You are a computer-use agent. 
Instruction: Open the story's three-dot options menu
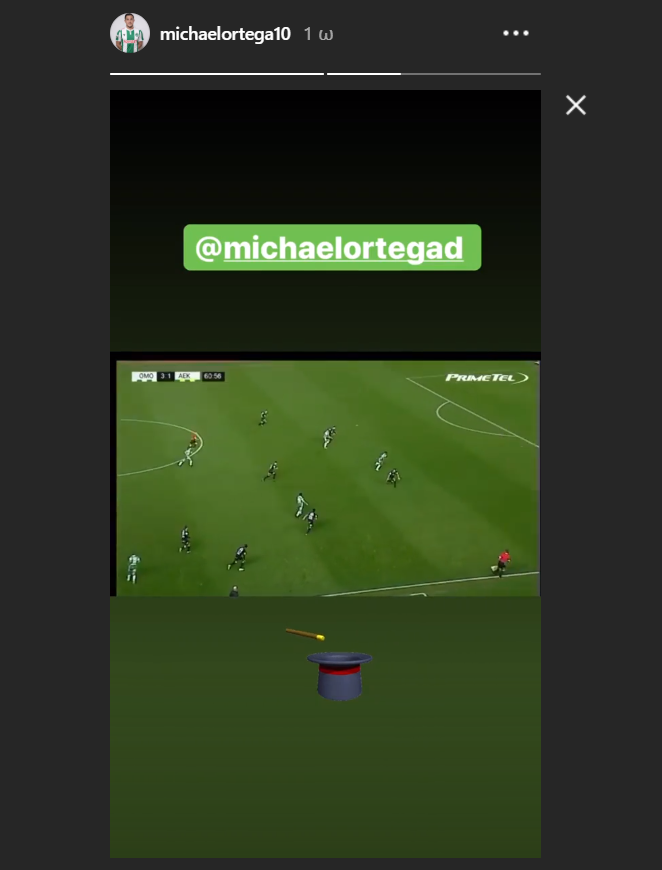[515, 33]
